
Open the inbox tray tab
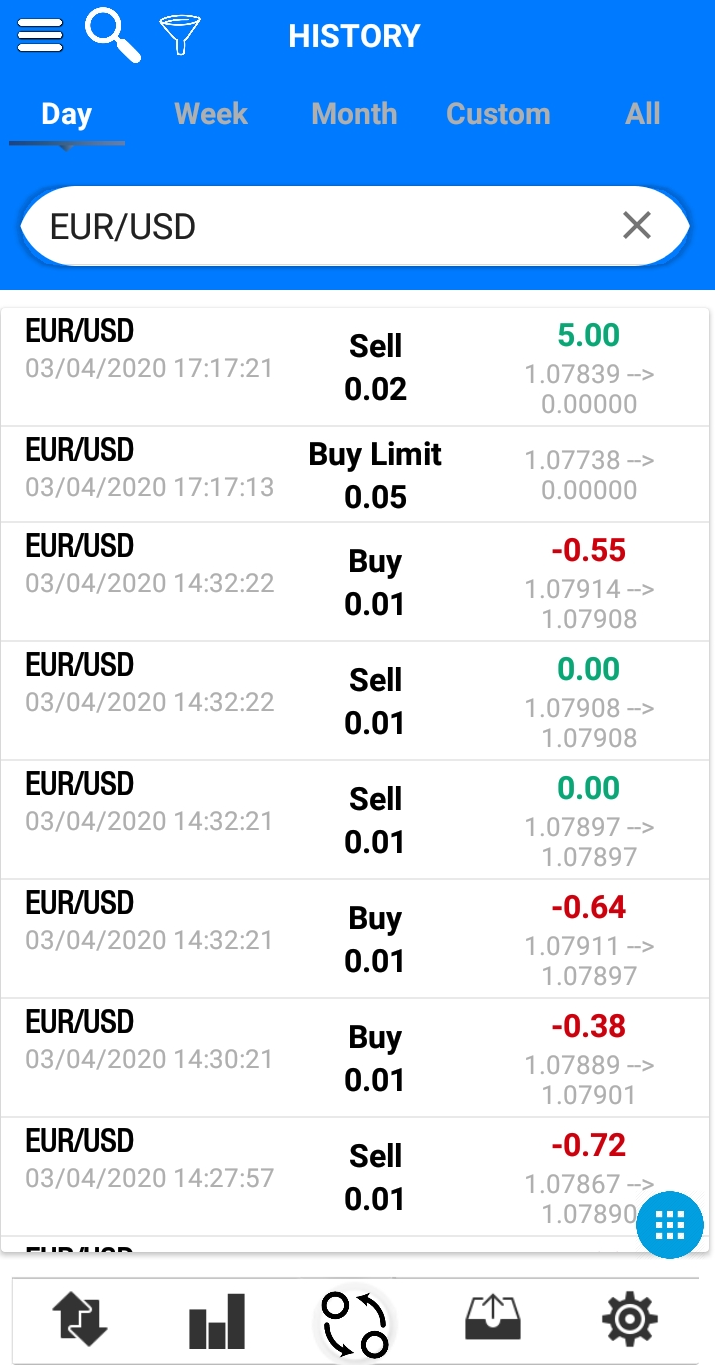click(x=493, y=1320)
